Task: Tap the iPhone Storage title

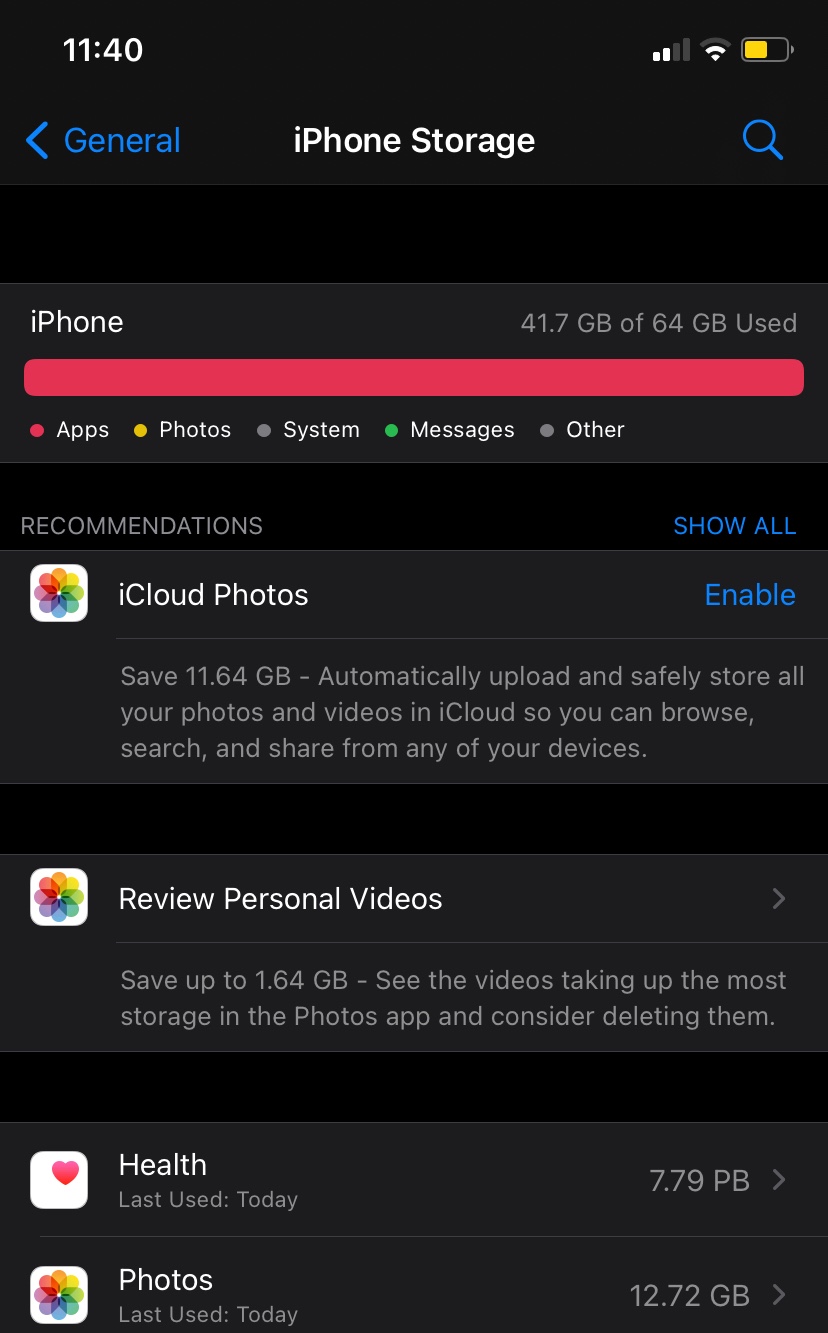Action: (x=414, y=140)
